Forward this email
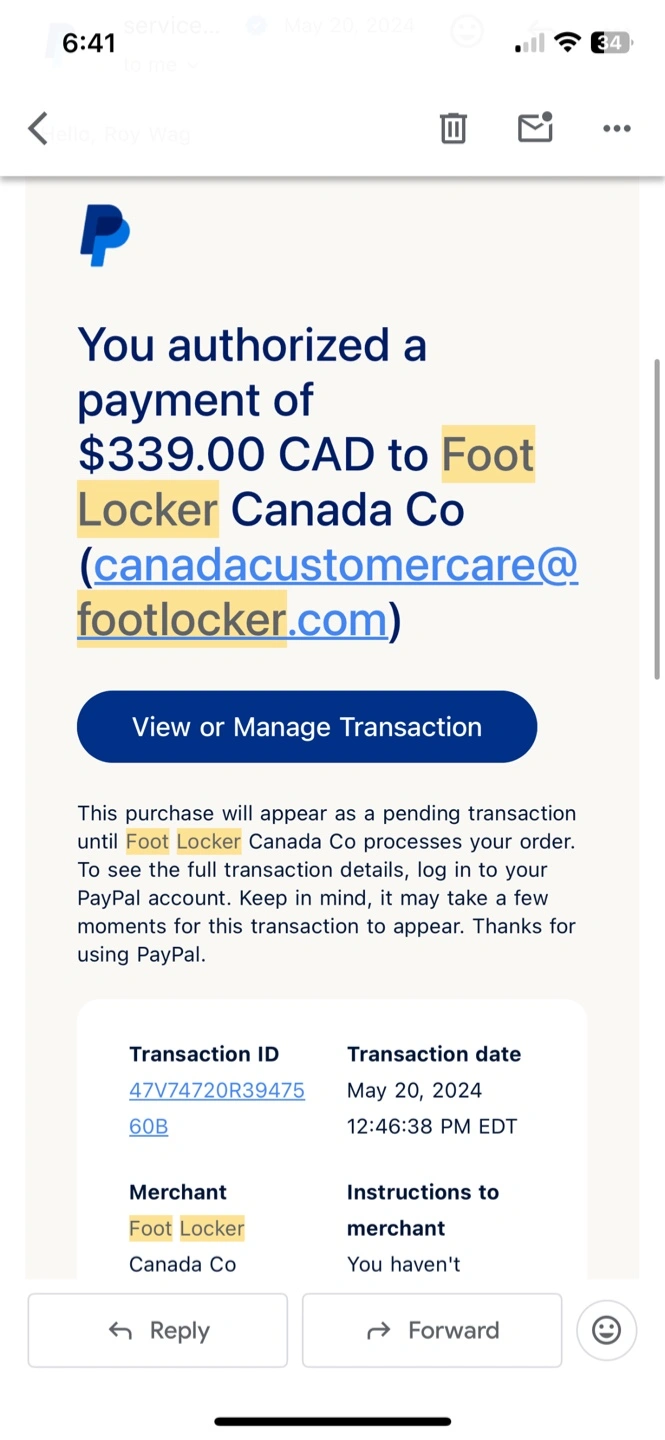 pyautogui.click(x=432, y=1330)
